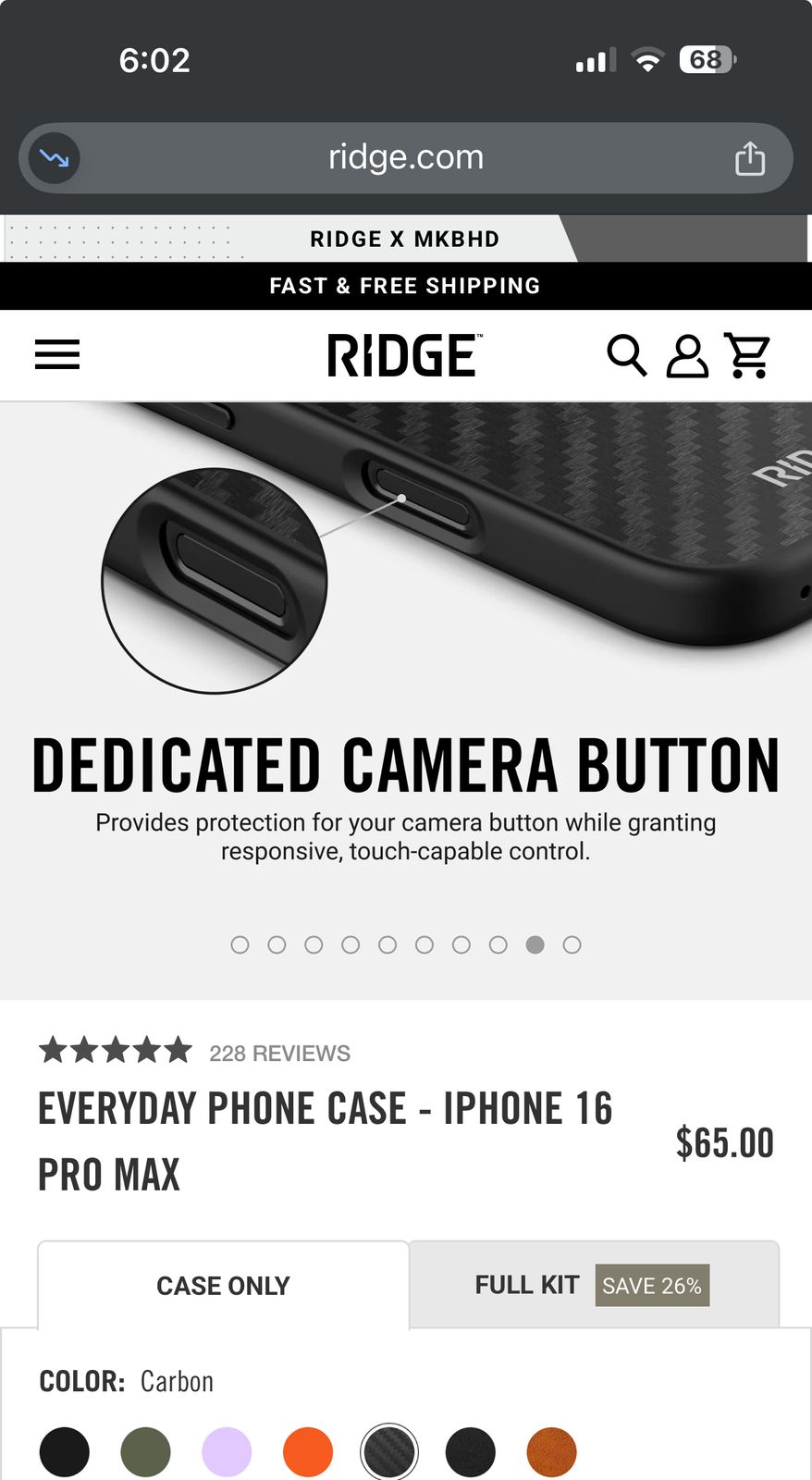Pick the brown leather color swatch

551,1452
